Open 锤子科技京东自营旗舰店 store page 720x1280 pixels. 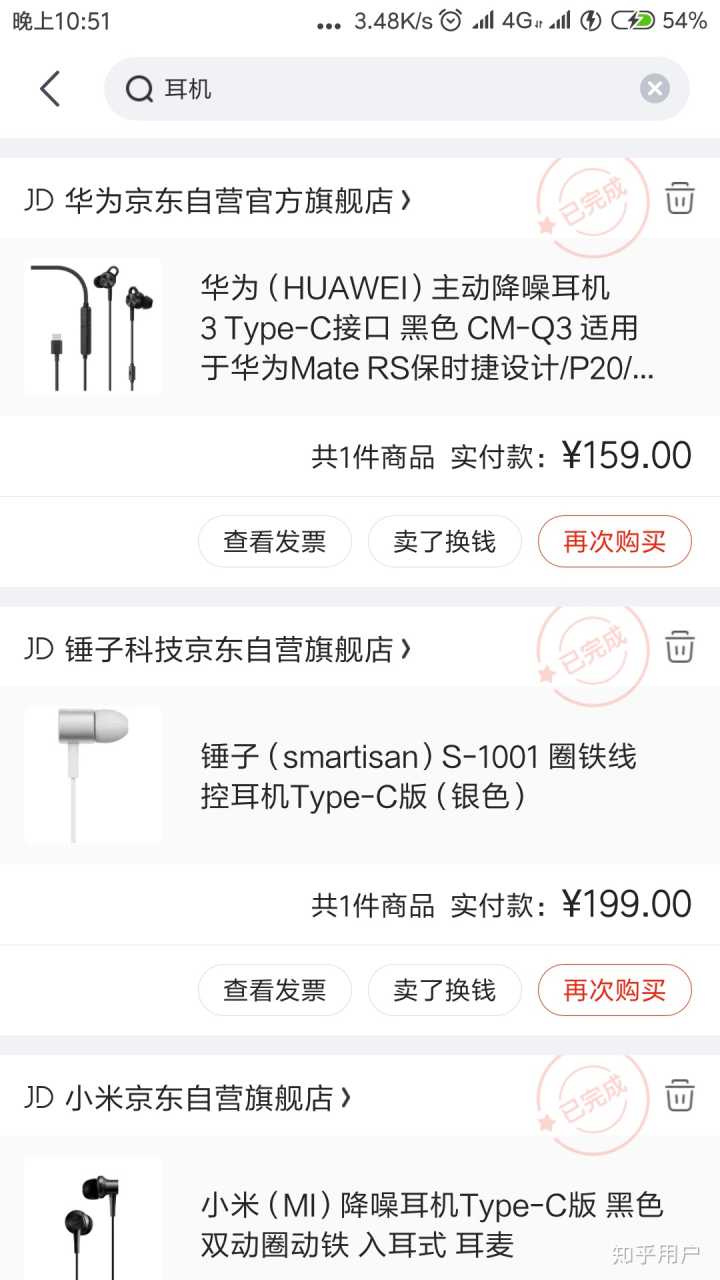coord(230,650)
